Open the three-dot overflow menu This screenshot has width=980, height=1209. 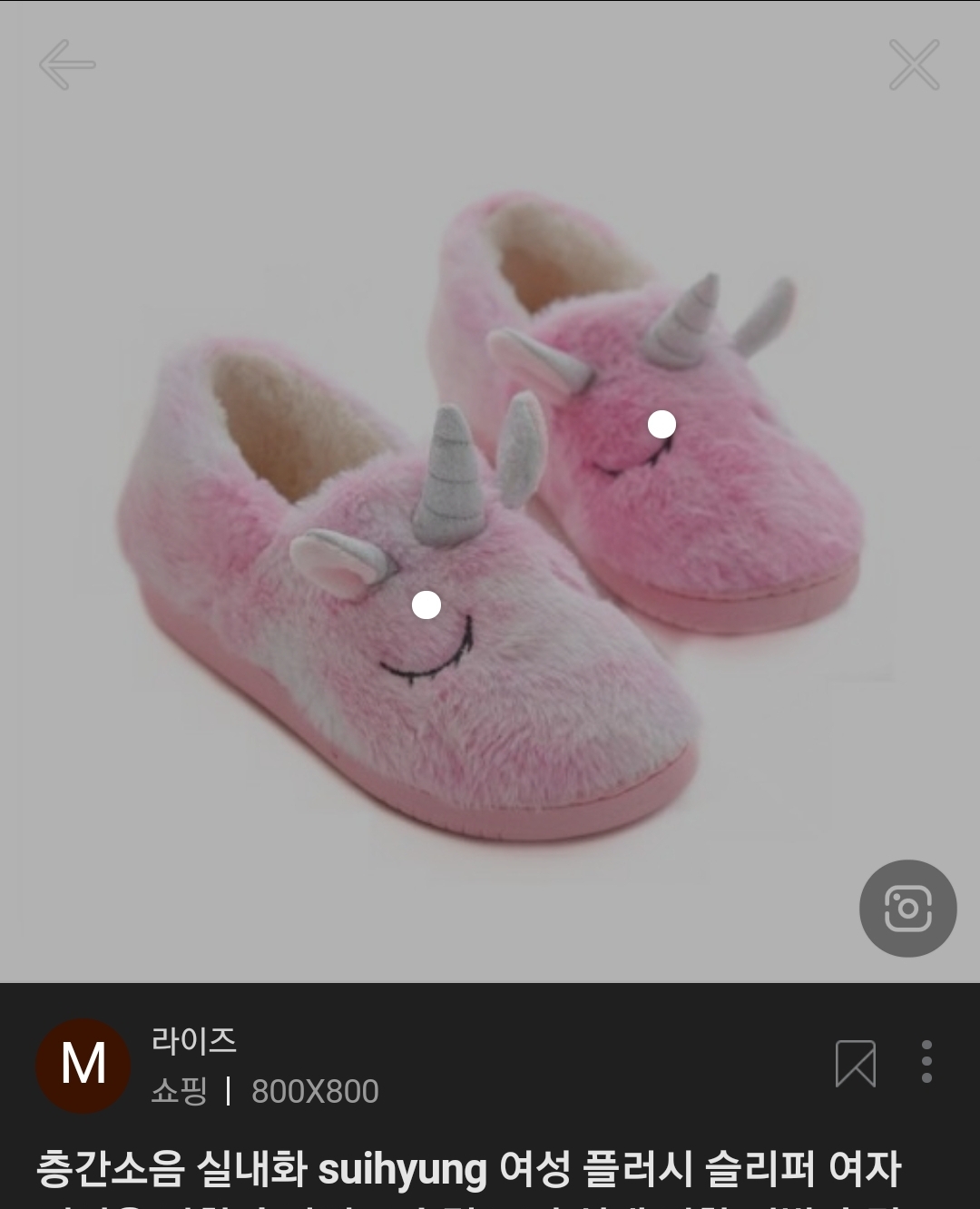pos(926,1061)
